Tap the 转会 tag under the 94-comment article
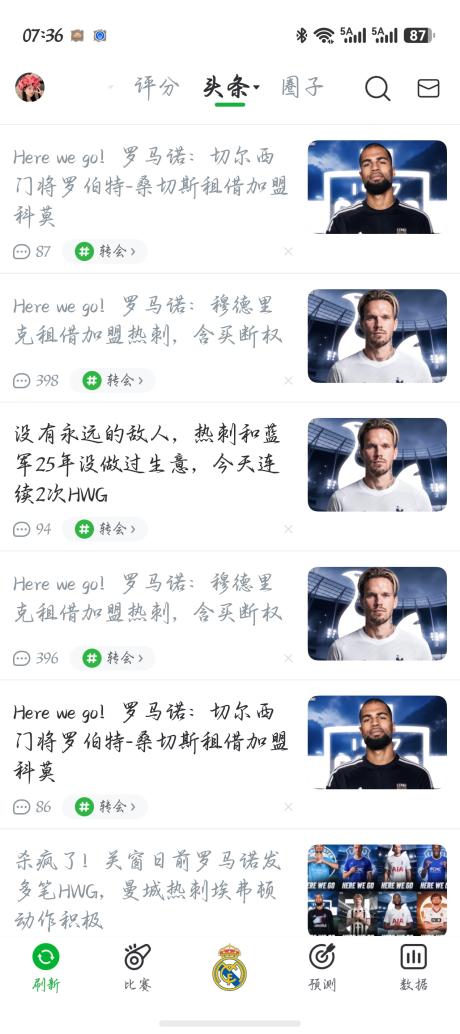This screenshot has height=1034, width=460. point(105,529)
